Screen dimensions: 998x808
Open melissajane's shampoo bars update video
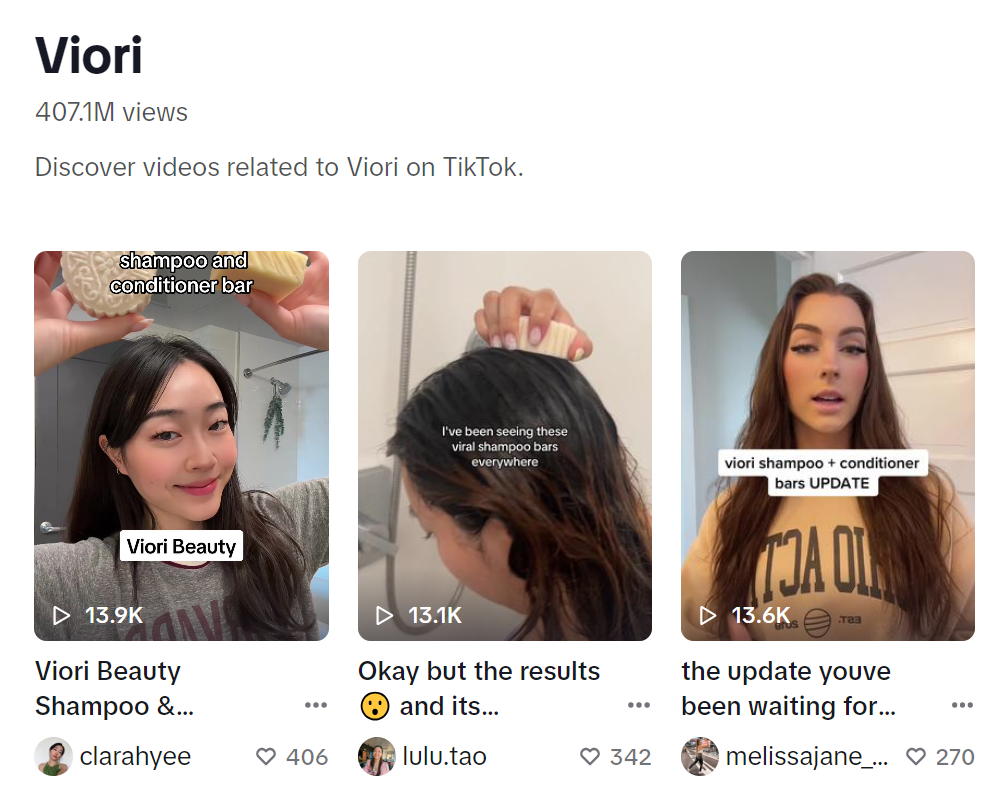[x=827, y=445]
